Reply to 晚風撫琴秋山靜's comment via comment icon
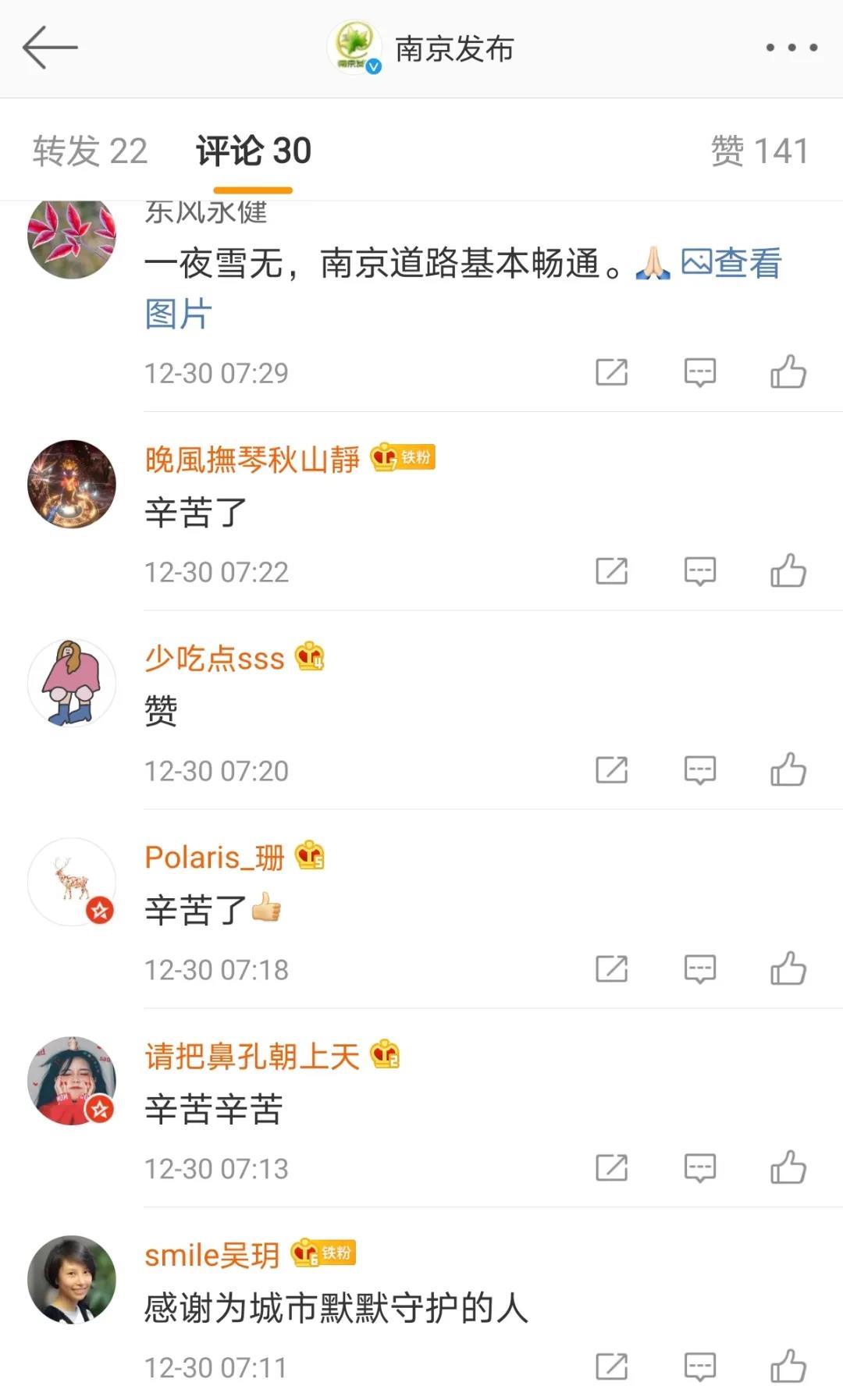This screenshot has height=1400, width=843. click(x=701, y=571)
